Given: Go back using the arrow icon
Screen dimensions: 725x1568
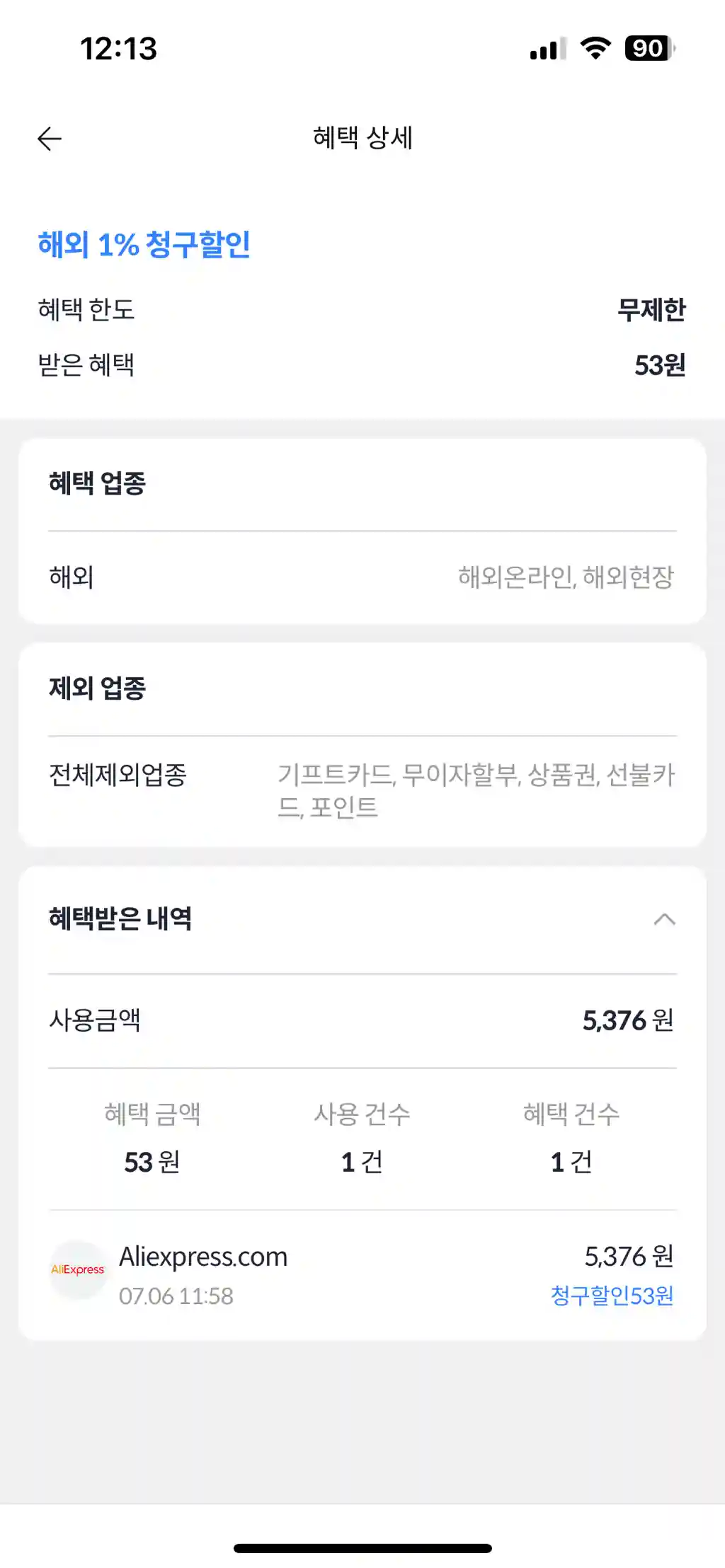Looking at the screenshot, I should 50,139.
